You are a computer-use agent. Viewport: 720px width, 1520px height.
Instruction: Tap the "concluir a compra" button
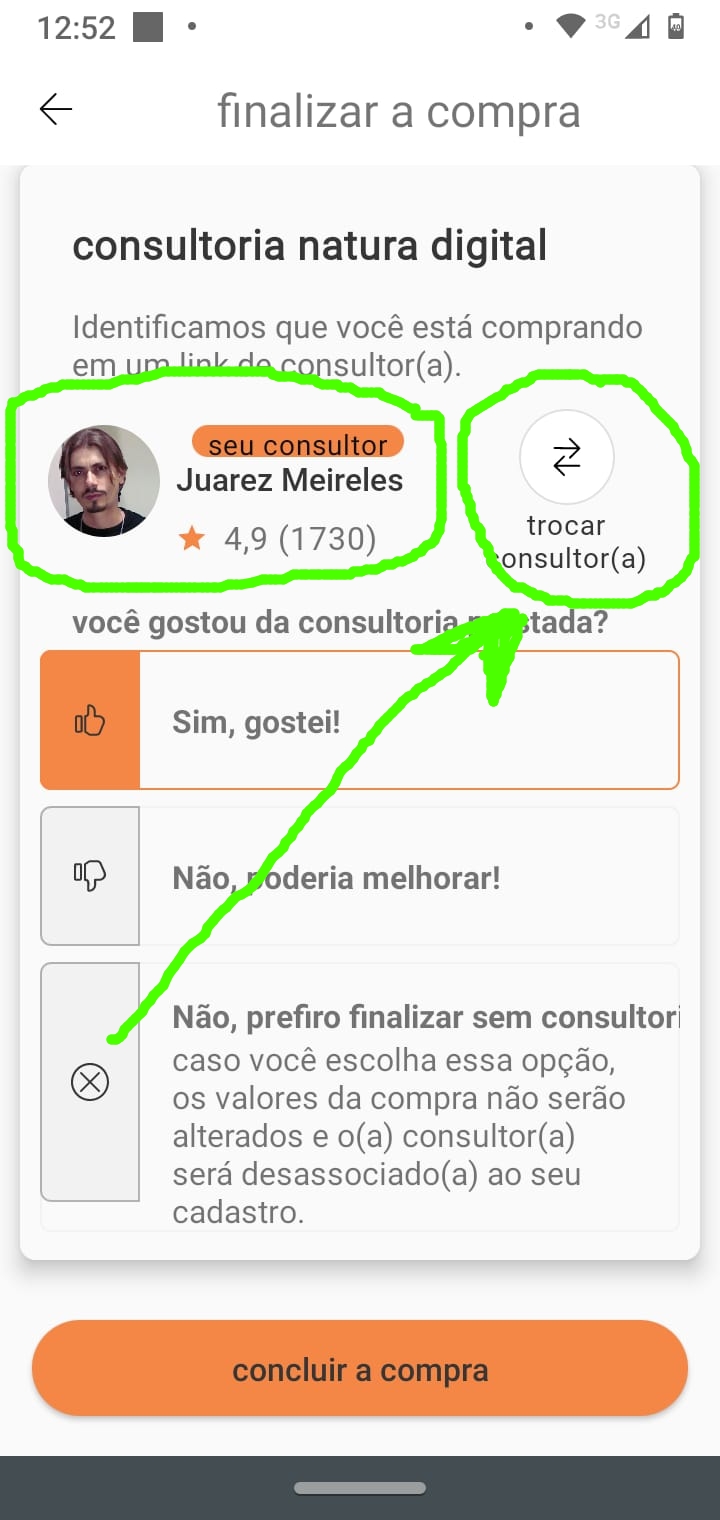360,1369
